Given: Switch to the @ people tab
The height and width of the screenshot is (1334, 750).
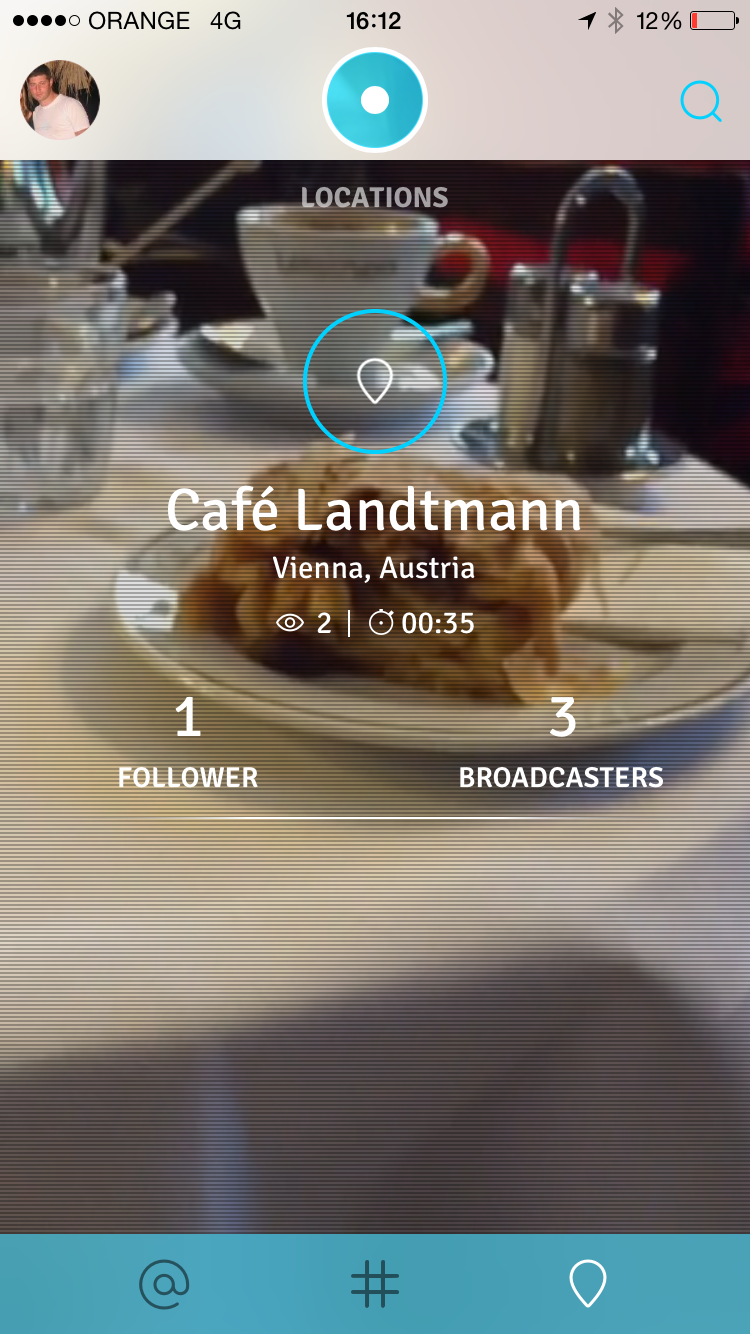Looking at the screenshot, I should click(164, 1284).
